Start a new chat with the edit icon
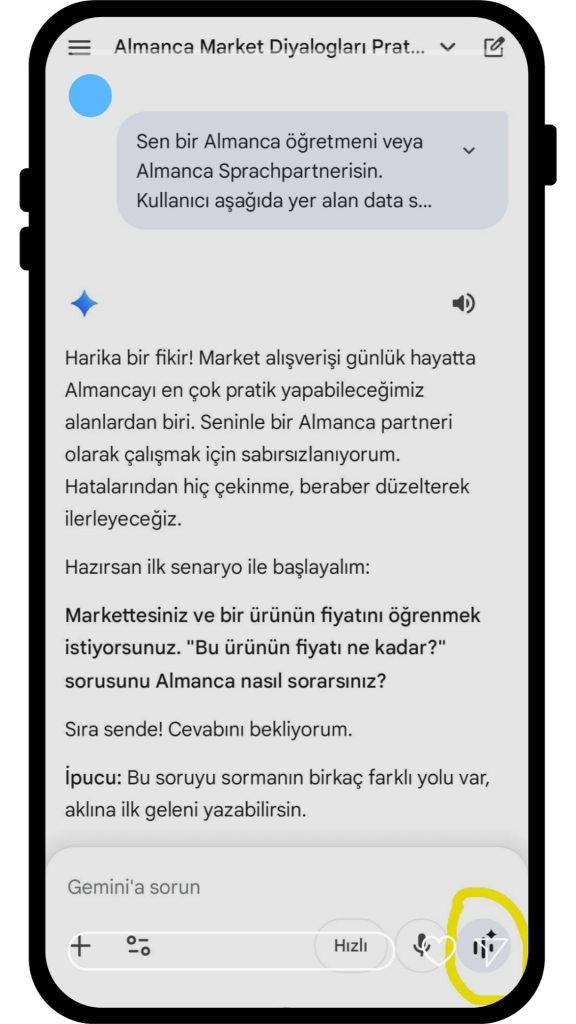The image size is (576, 1024). [x=493, y=48]
